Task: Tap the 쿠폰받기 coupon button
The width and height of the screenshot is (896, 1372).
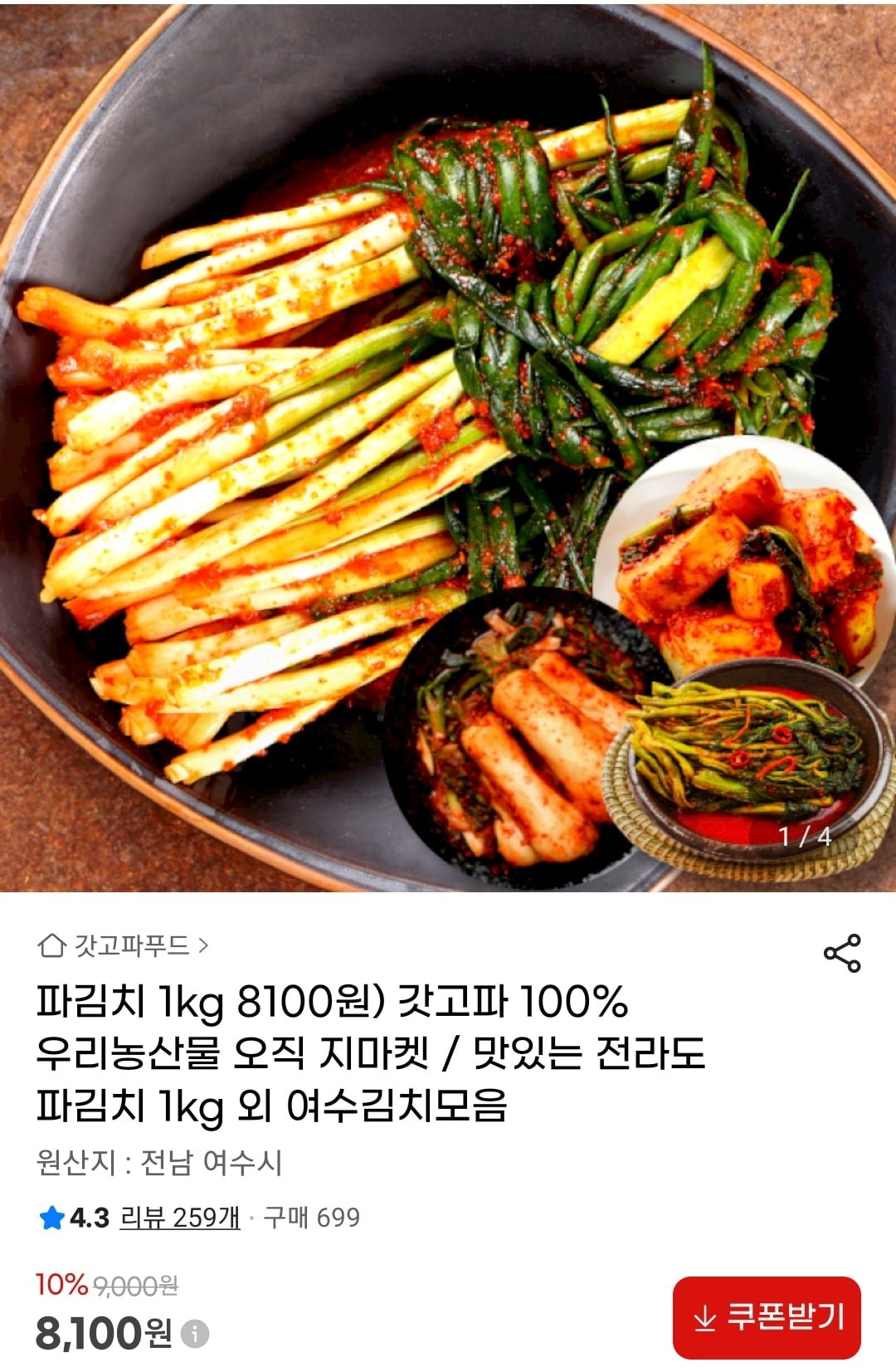Action: 767,1317
